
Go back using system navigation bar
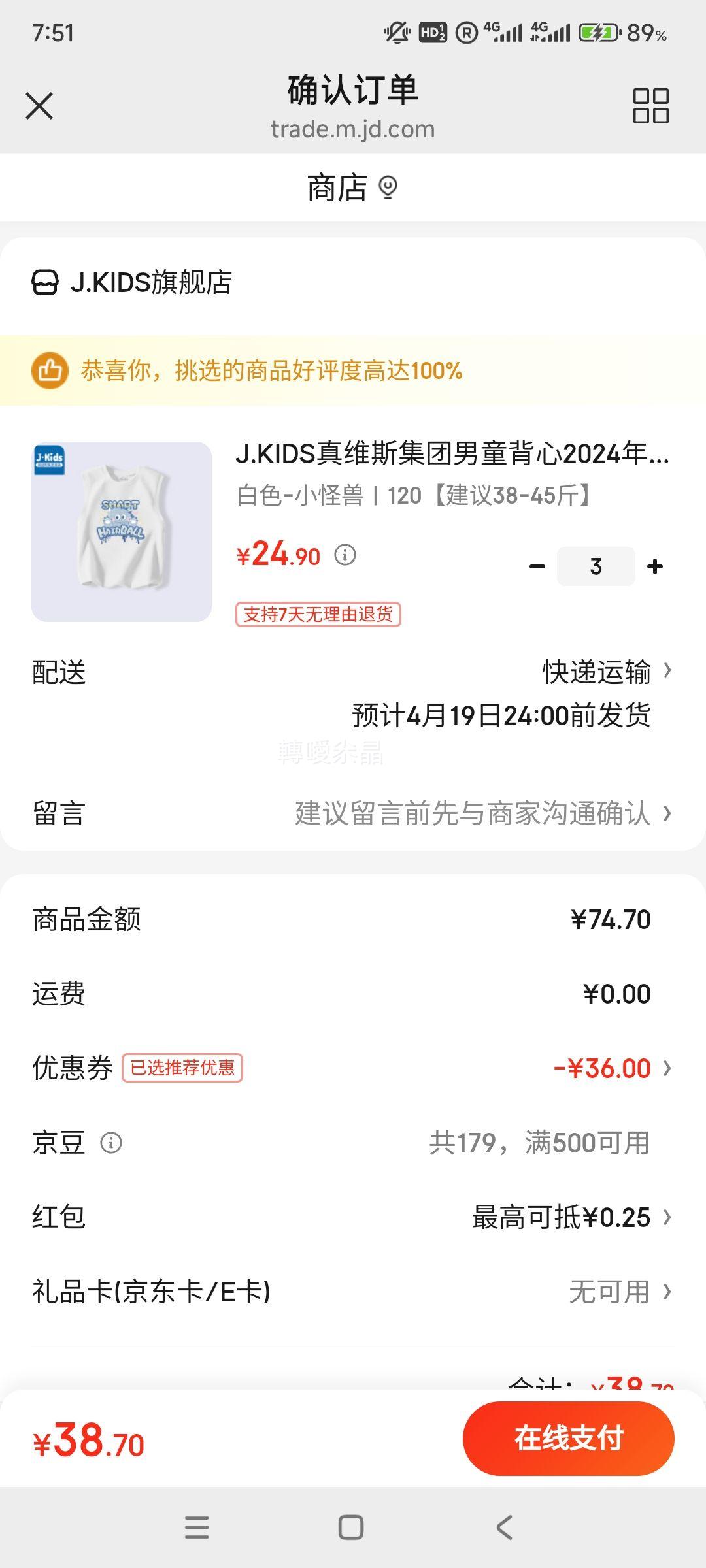coord(504,1527)
